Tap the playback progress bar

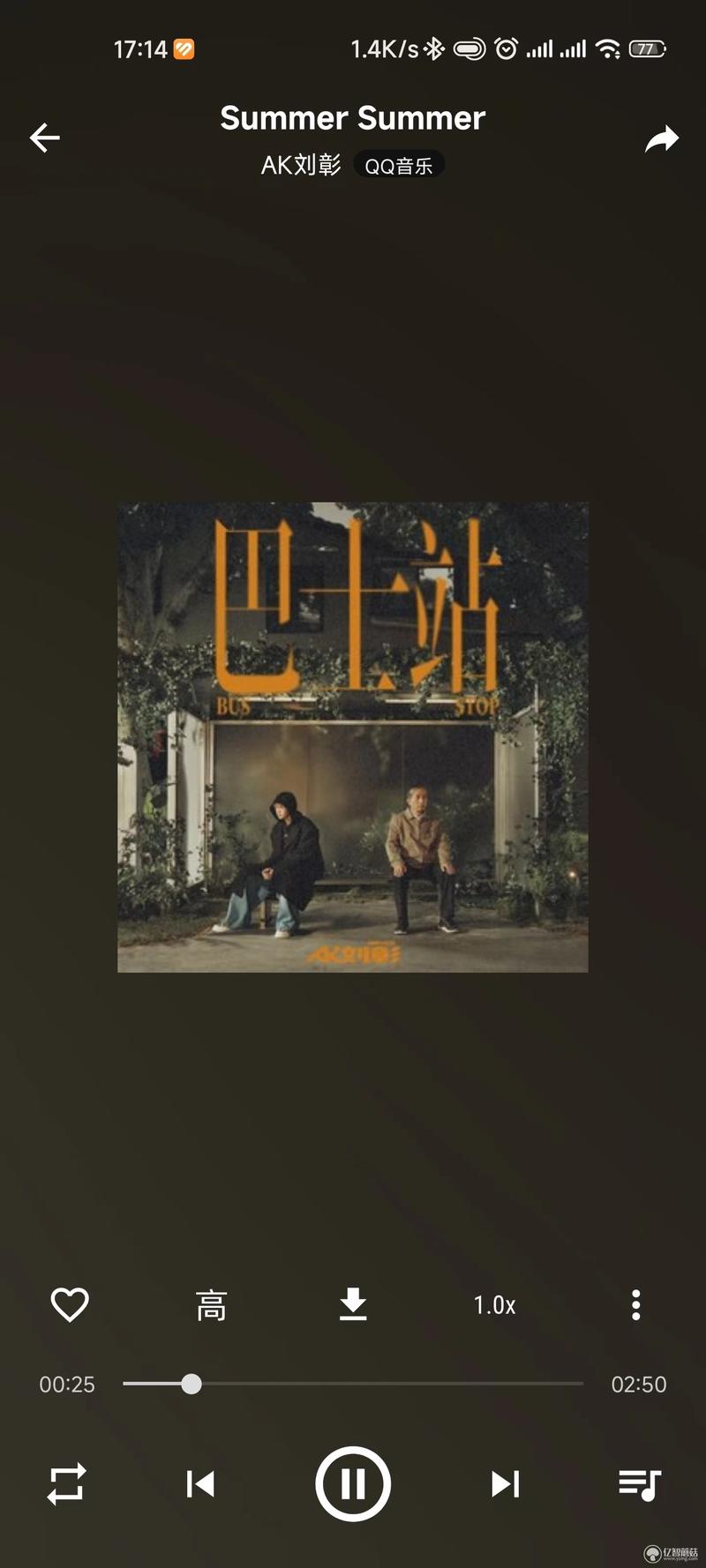353,1384
